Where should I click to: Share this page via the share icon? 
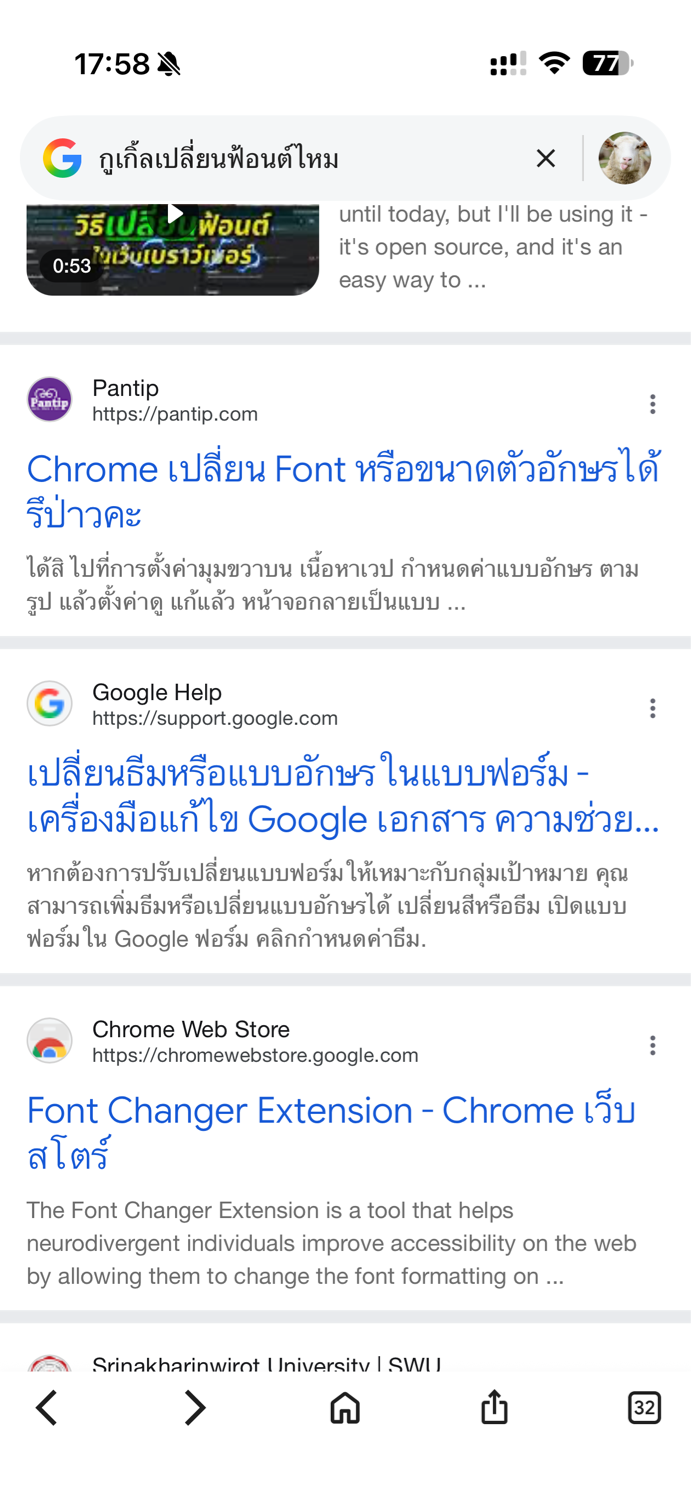[x=494, y=1407]
